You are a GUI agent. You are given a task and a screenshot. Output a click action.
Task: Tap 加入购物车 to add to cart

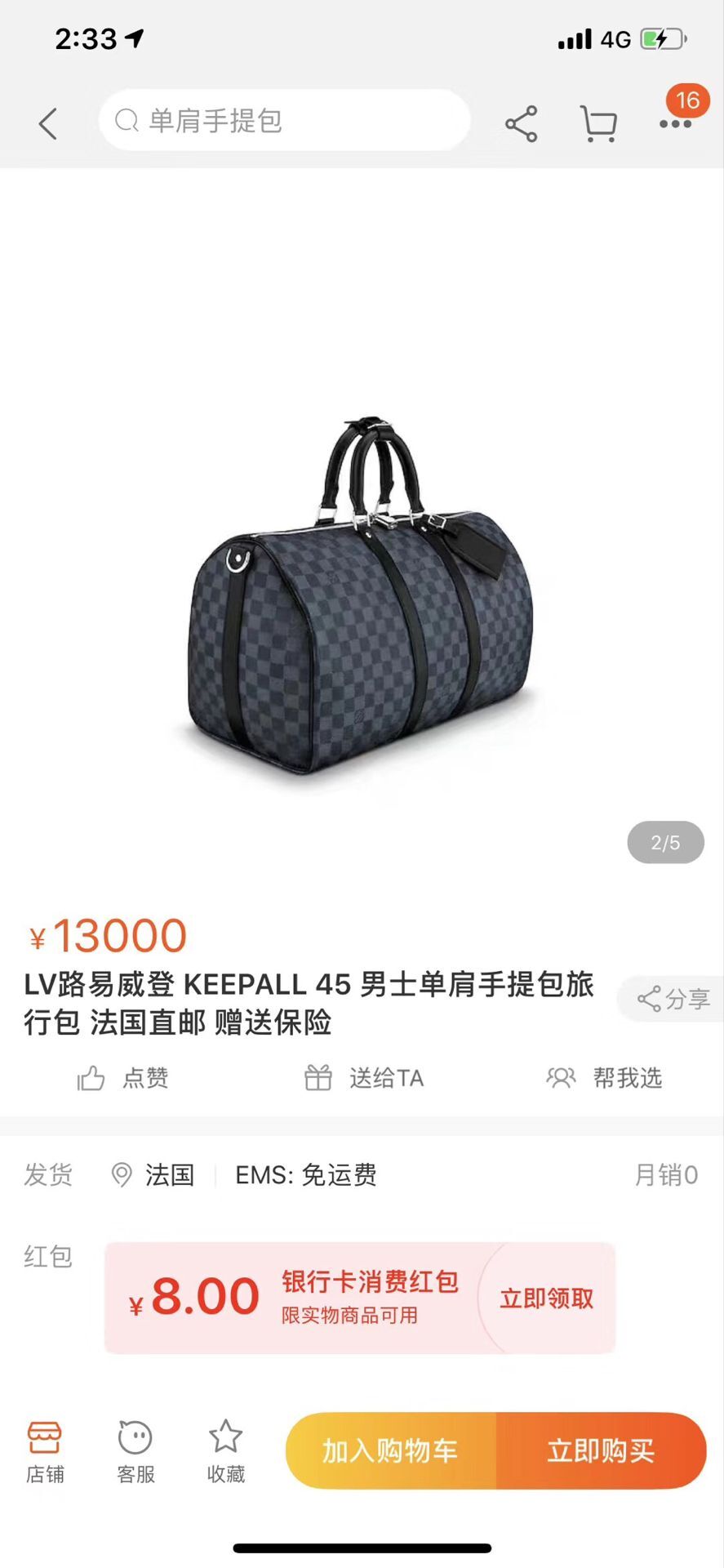(x=390, y=1450)
